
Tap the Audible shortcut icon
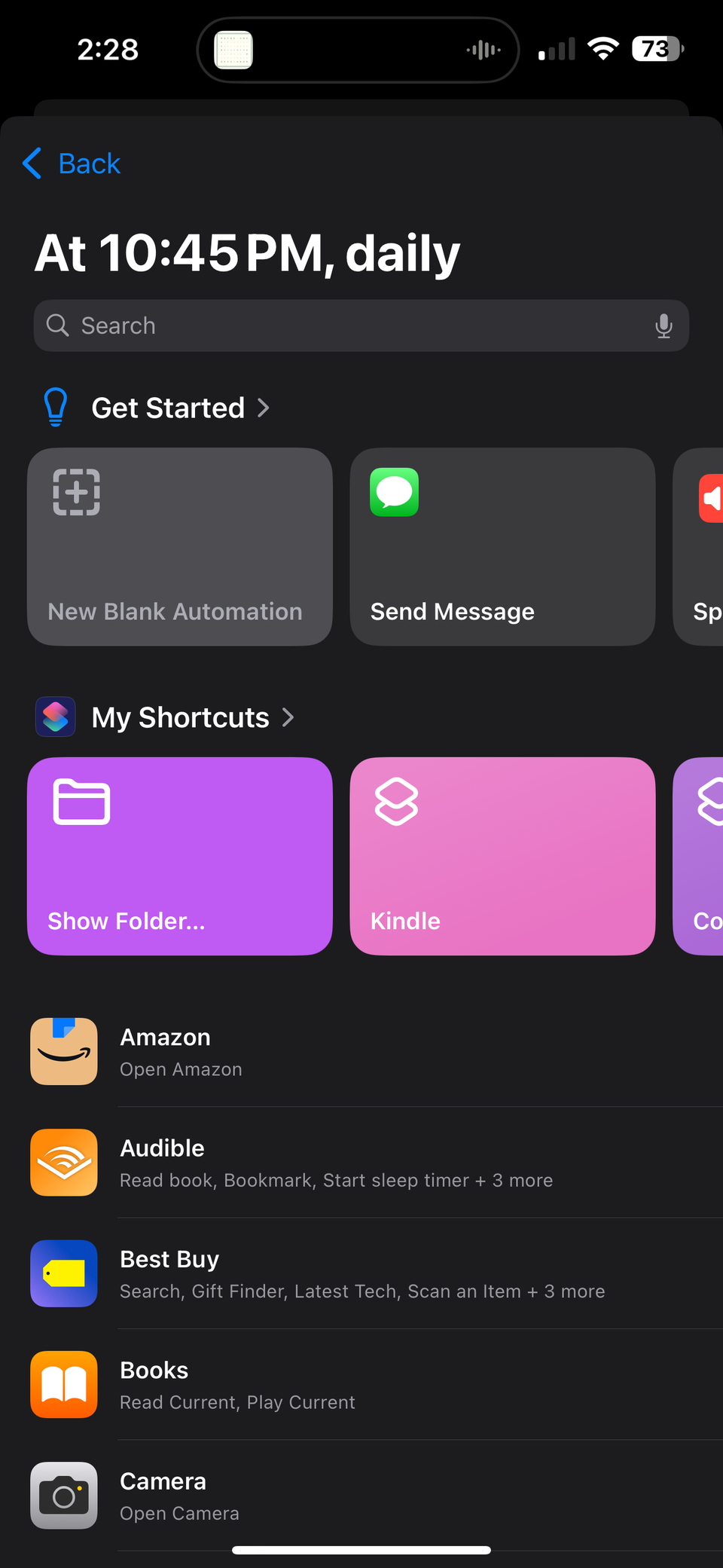pyautogui.click(x=63, y=1163)
